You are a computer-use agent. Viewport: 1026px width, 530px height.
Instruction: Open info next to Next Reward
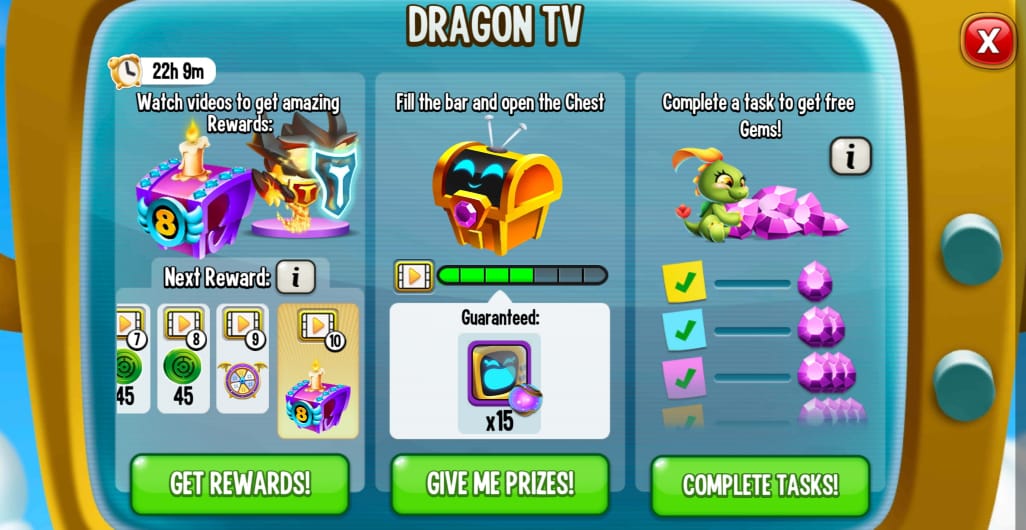point(296,276)
